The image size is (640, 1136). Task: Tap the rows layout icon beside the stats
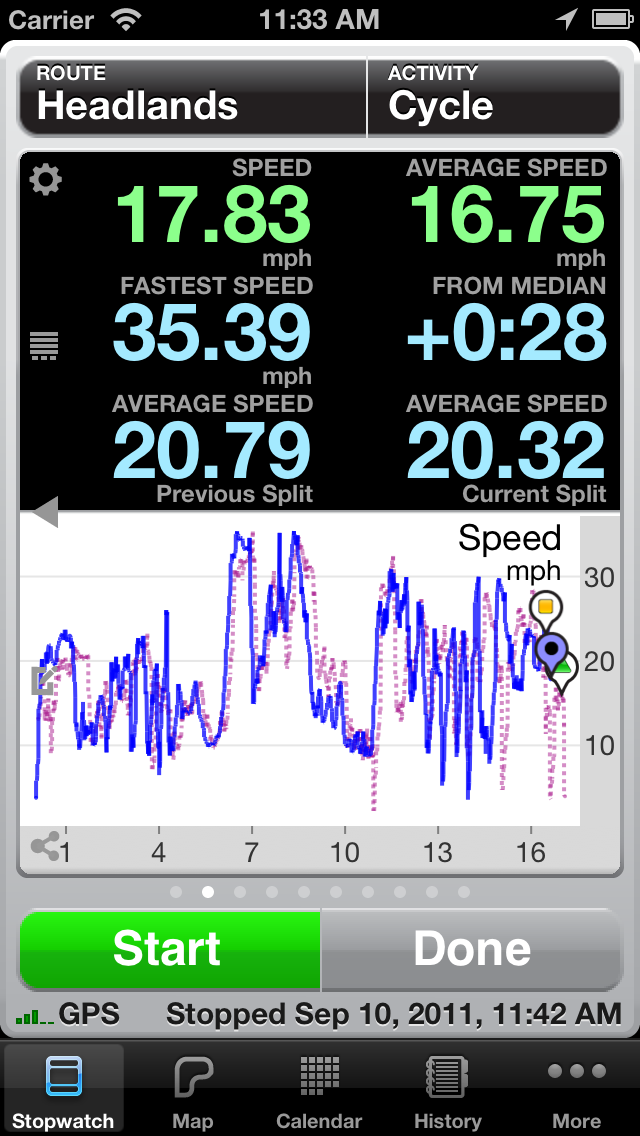click(x=44, y=346)
